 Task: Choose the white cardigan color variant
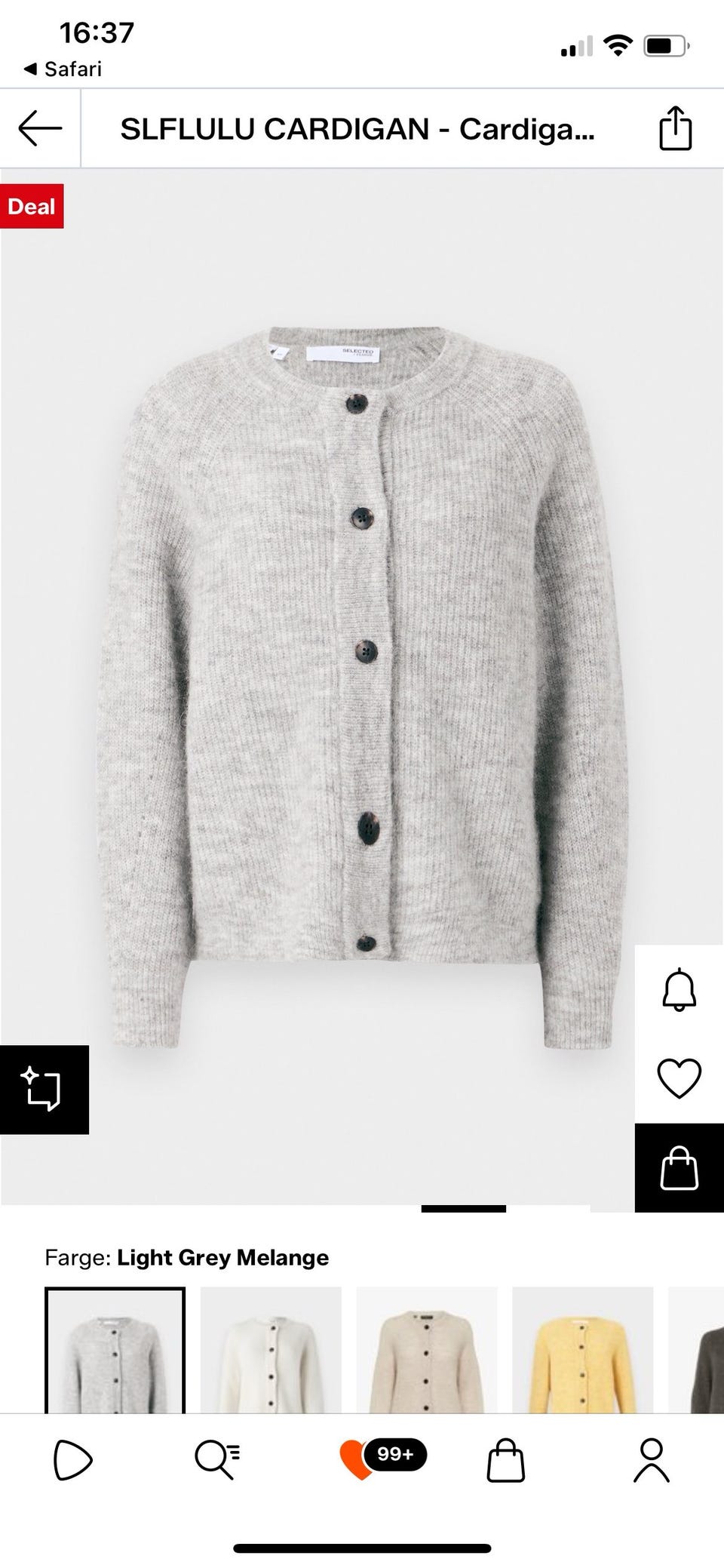[271, 1351]
